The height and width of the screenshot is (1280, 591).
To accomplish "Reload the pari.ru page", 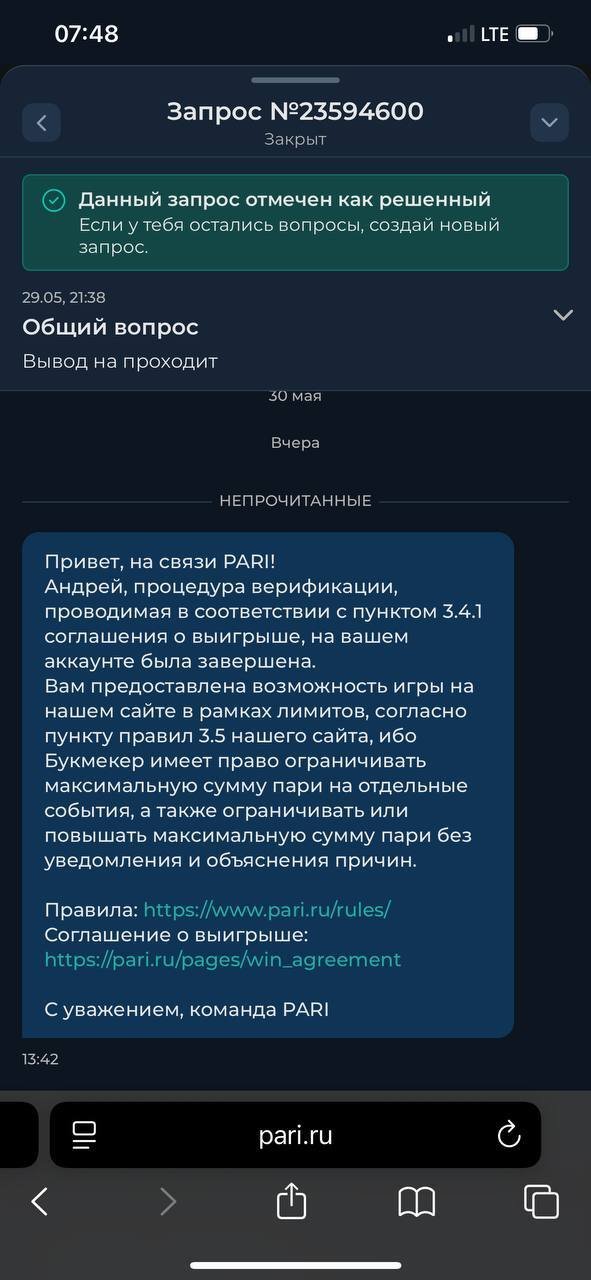I will click(x=508, y=1135).
